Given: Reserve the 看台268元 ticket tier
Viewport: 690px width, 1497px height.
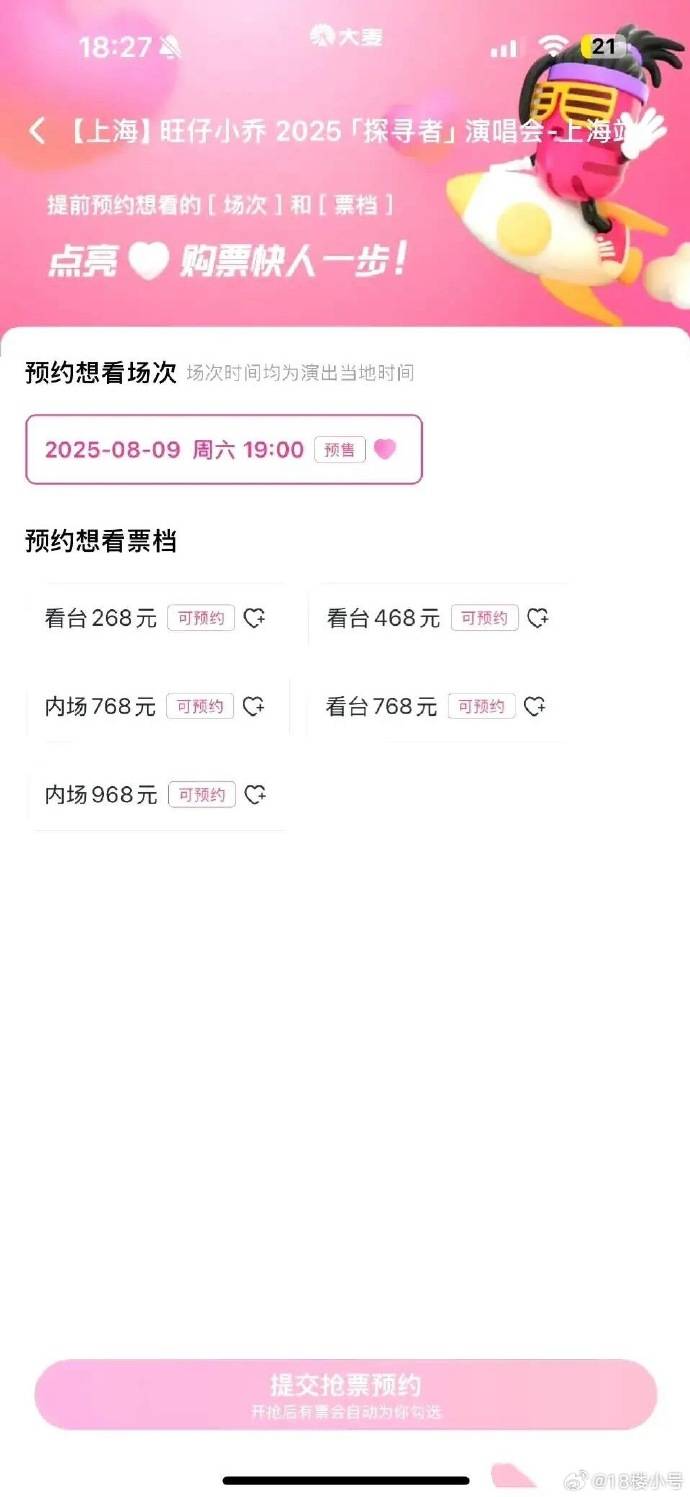Looking at the screenshot, I should [158, 618].
